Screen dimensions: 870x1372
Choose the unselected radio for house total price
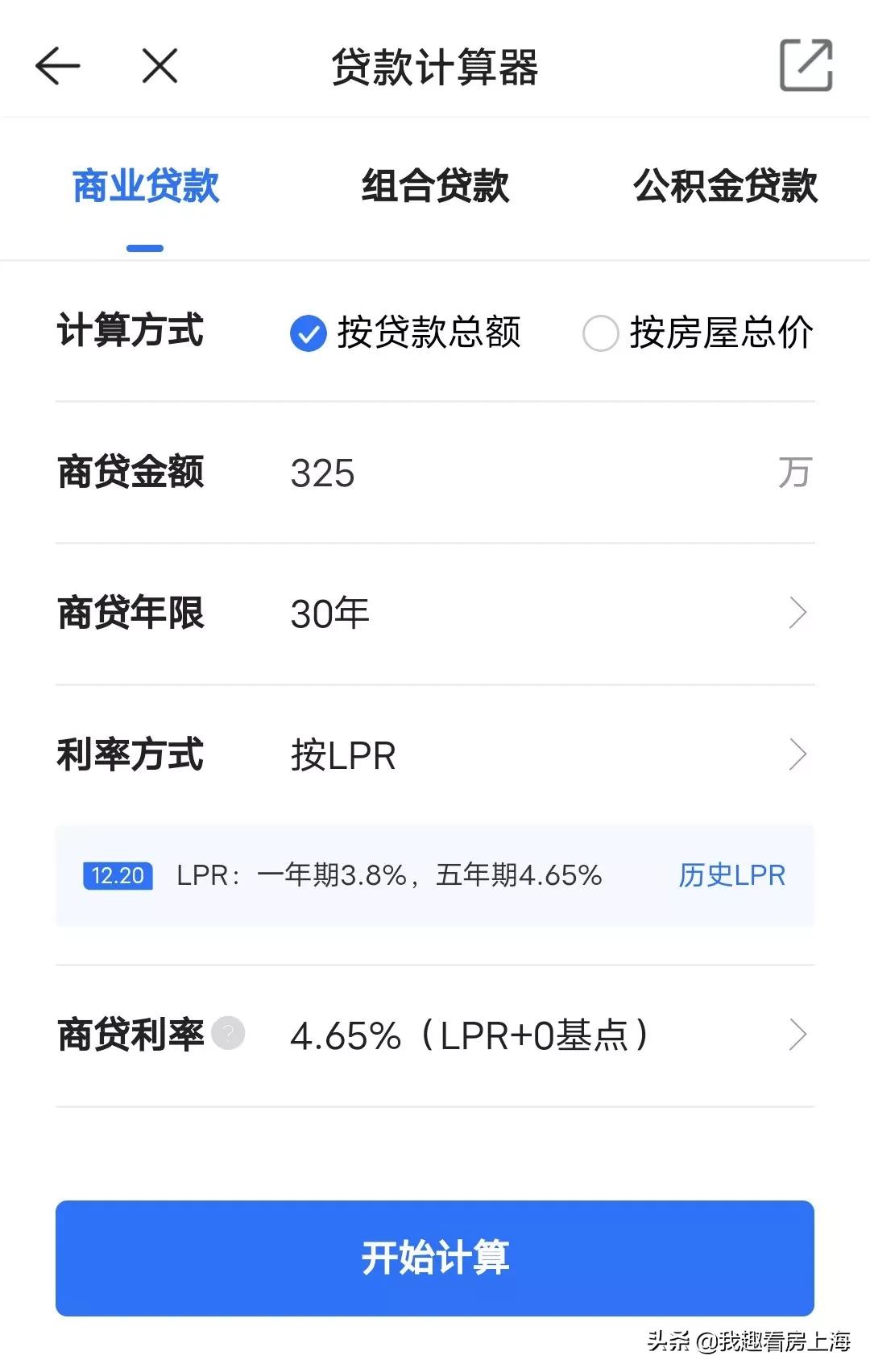click(x=601, y=333)
